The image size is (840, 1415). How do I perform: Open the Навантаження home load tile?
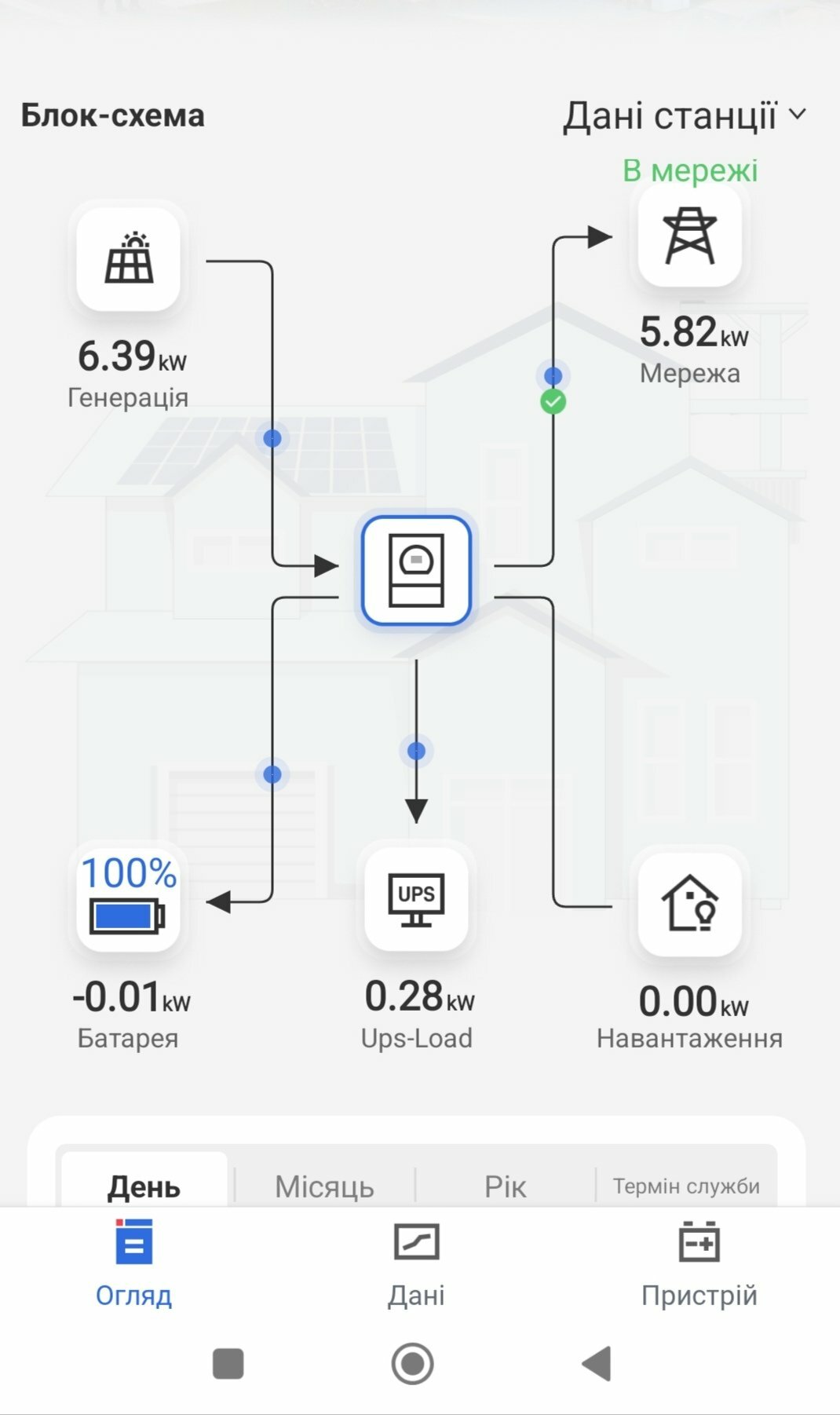690,904
